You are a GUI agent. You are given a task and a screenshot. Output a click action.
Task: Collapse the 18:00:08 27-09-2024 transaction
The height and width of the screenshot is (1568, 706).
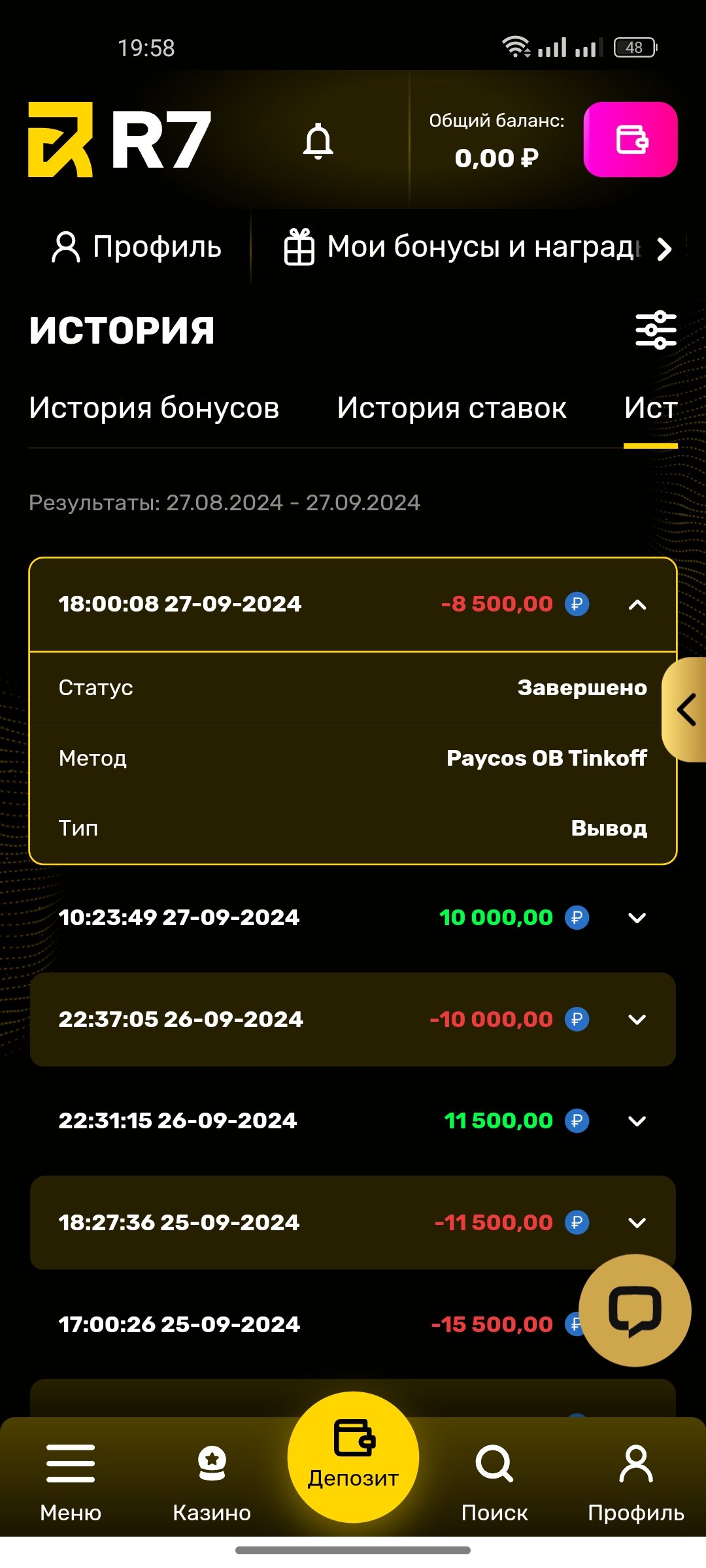637,604
